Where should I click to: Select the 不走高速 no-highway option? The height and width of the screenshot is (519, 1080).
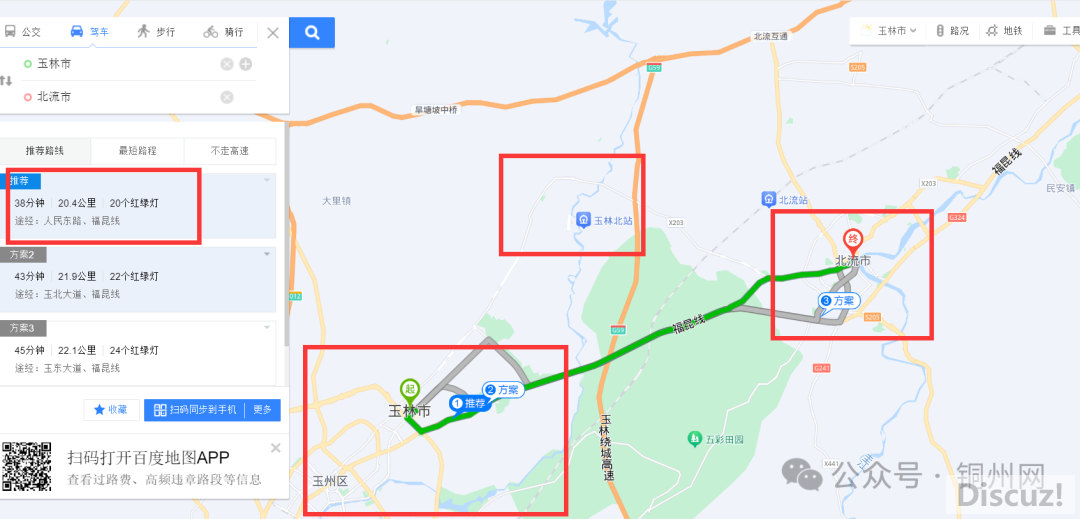pos(229,150)
